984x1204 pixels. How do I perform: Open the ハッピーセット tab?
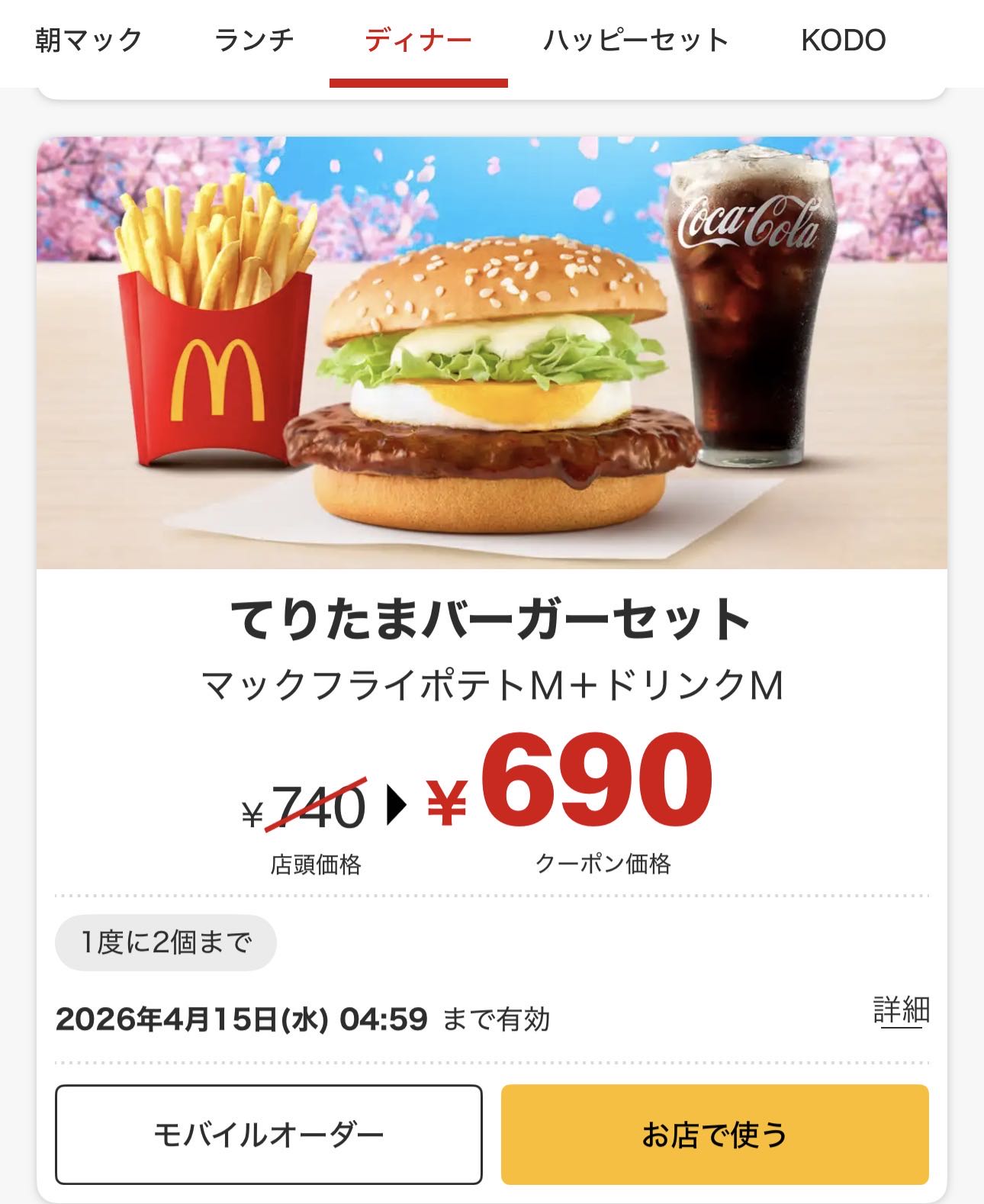[635, 40]
